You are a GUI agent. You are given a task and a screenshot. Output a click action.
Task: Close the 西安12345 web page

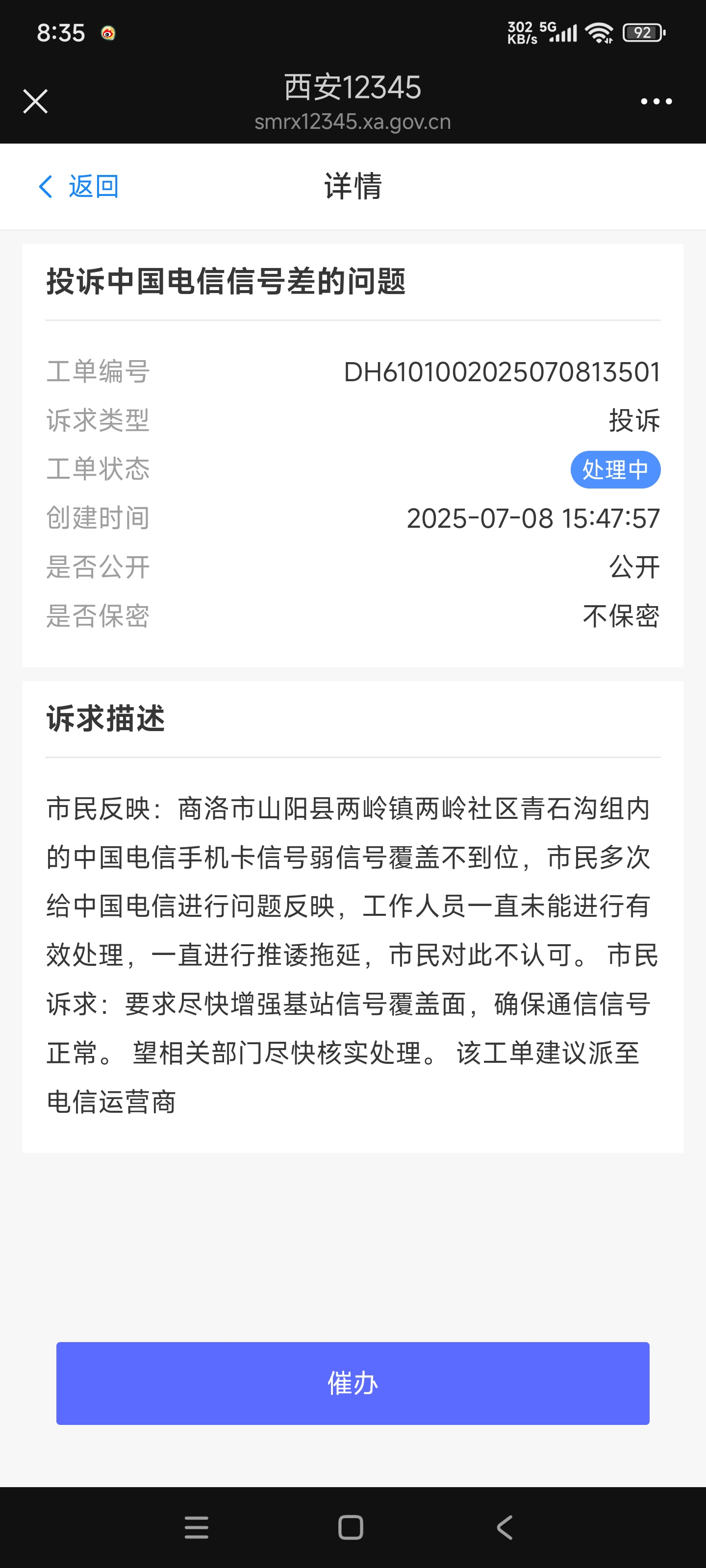pos(35,101)
